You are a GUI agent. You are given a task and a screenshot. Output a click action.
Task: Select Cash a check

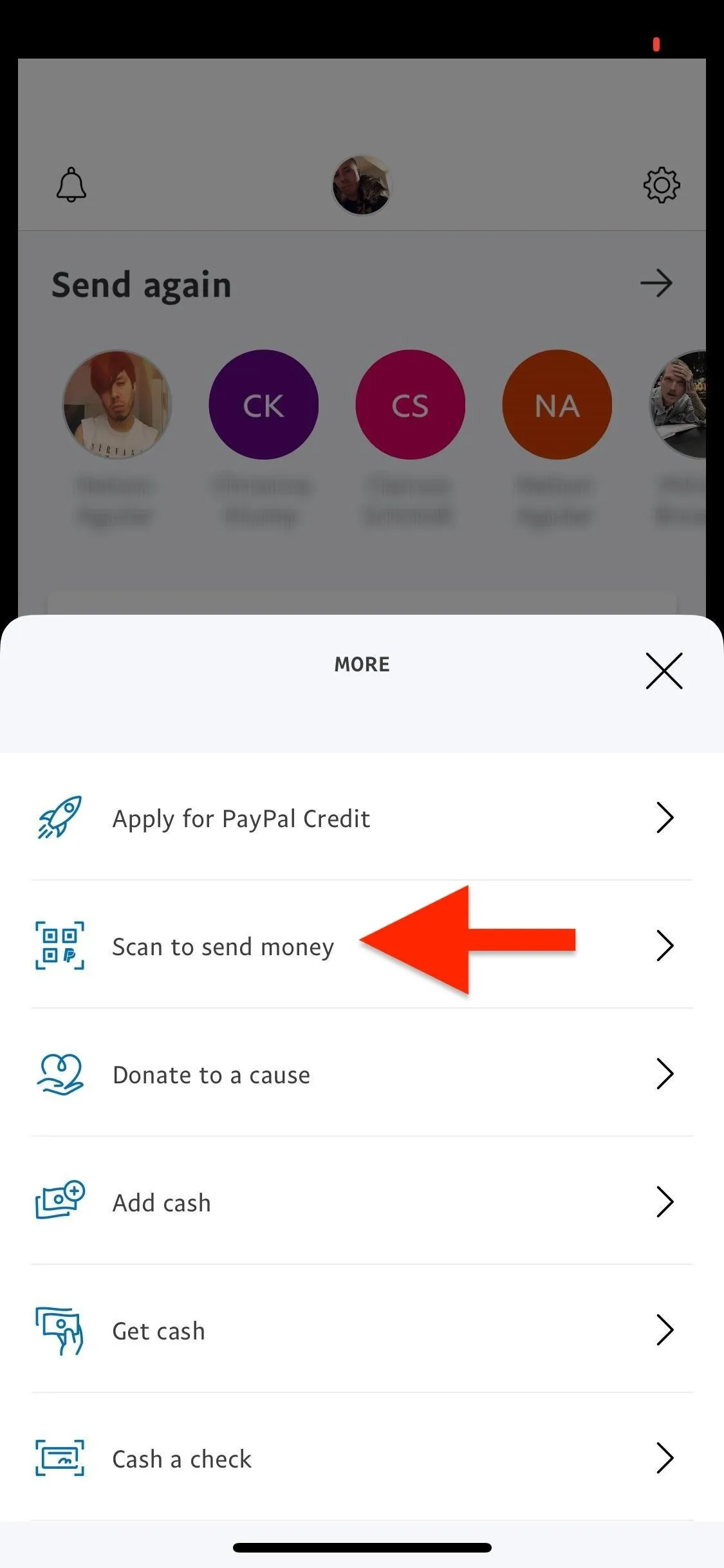[x=362, y=1457]
